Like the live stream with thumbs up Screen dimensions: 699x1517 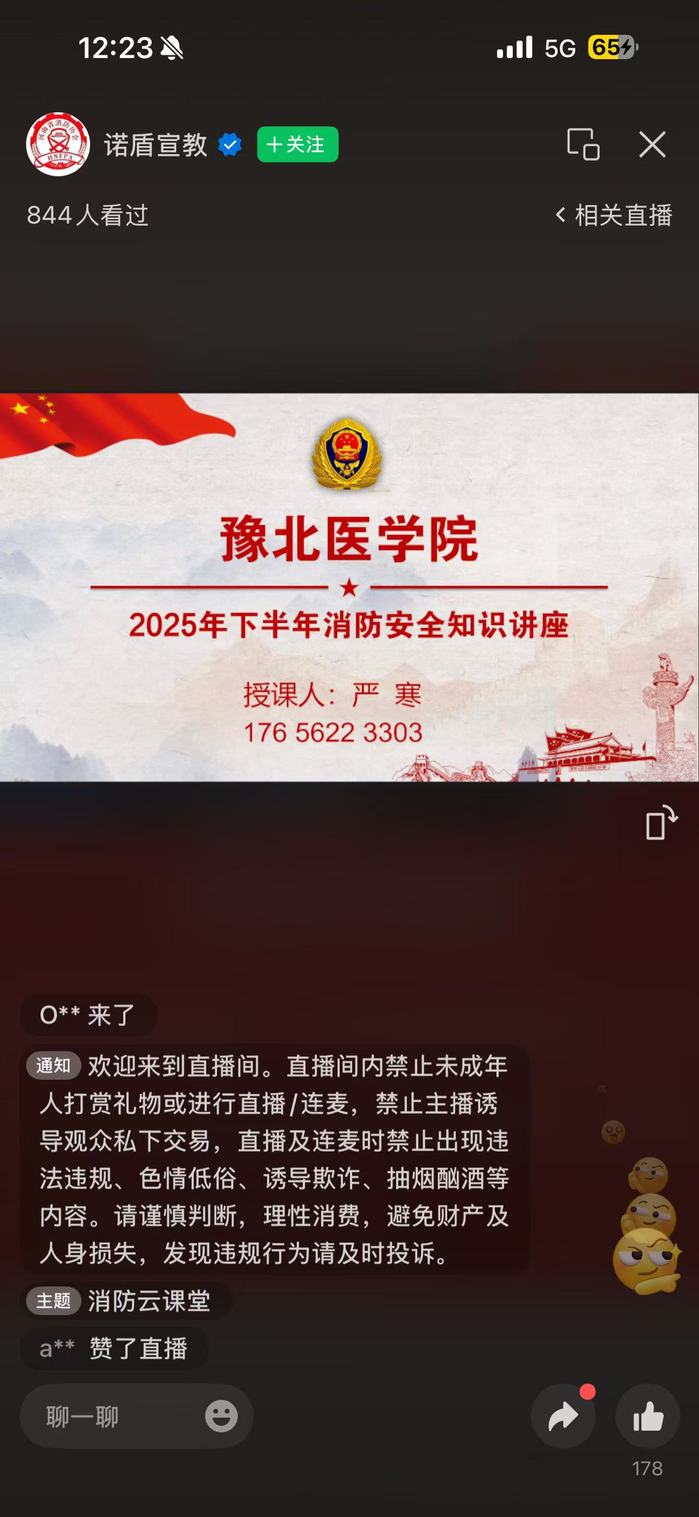coord(648,1416)
